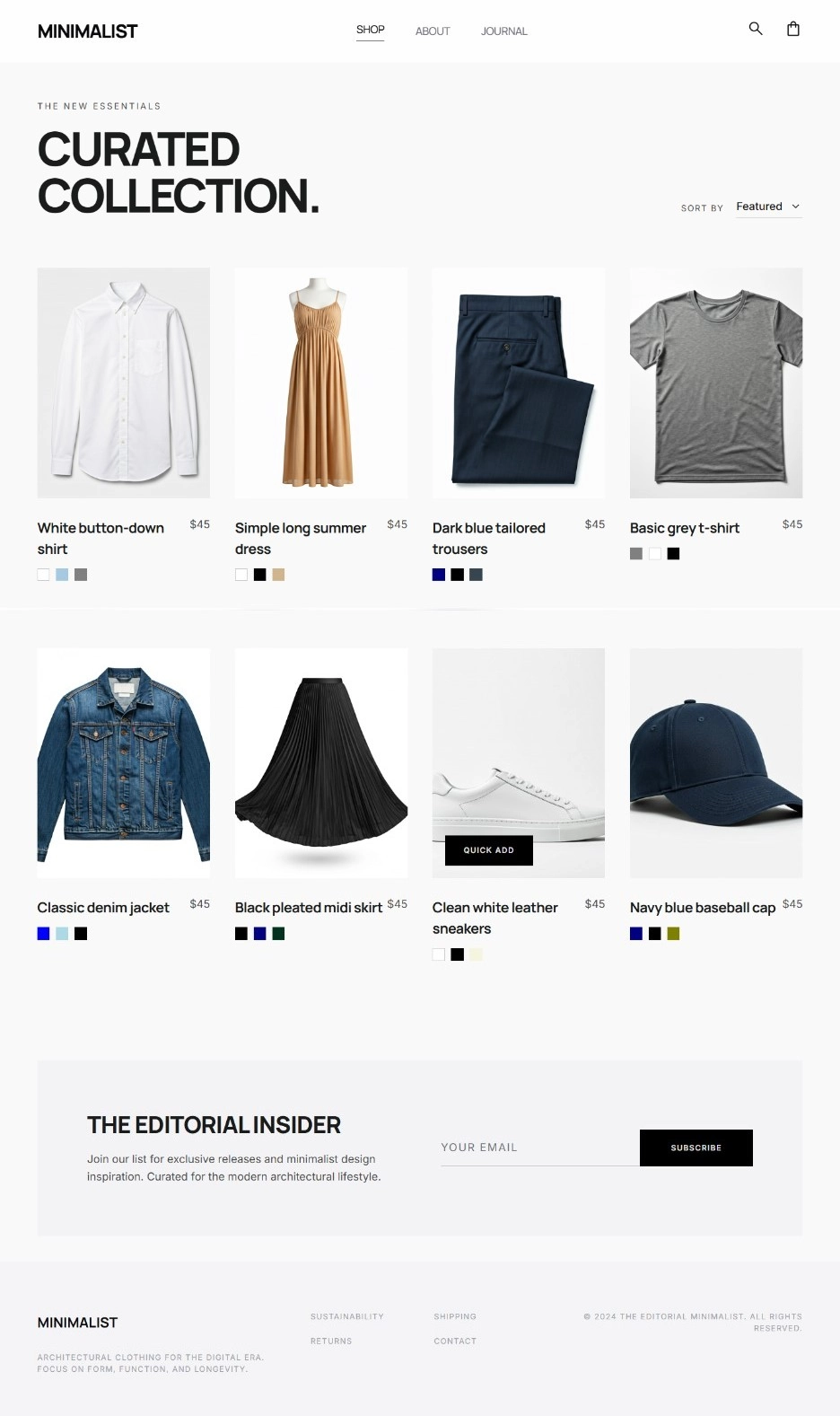The height and width of the screenshot is (1416, 840).
Task: Click the SUSTAINABILITY footer link
Action: click(346, 1316)
